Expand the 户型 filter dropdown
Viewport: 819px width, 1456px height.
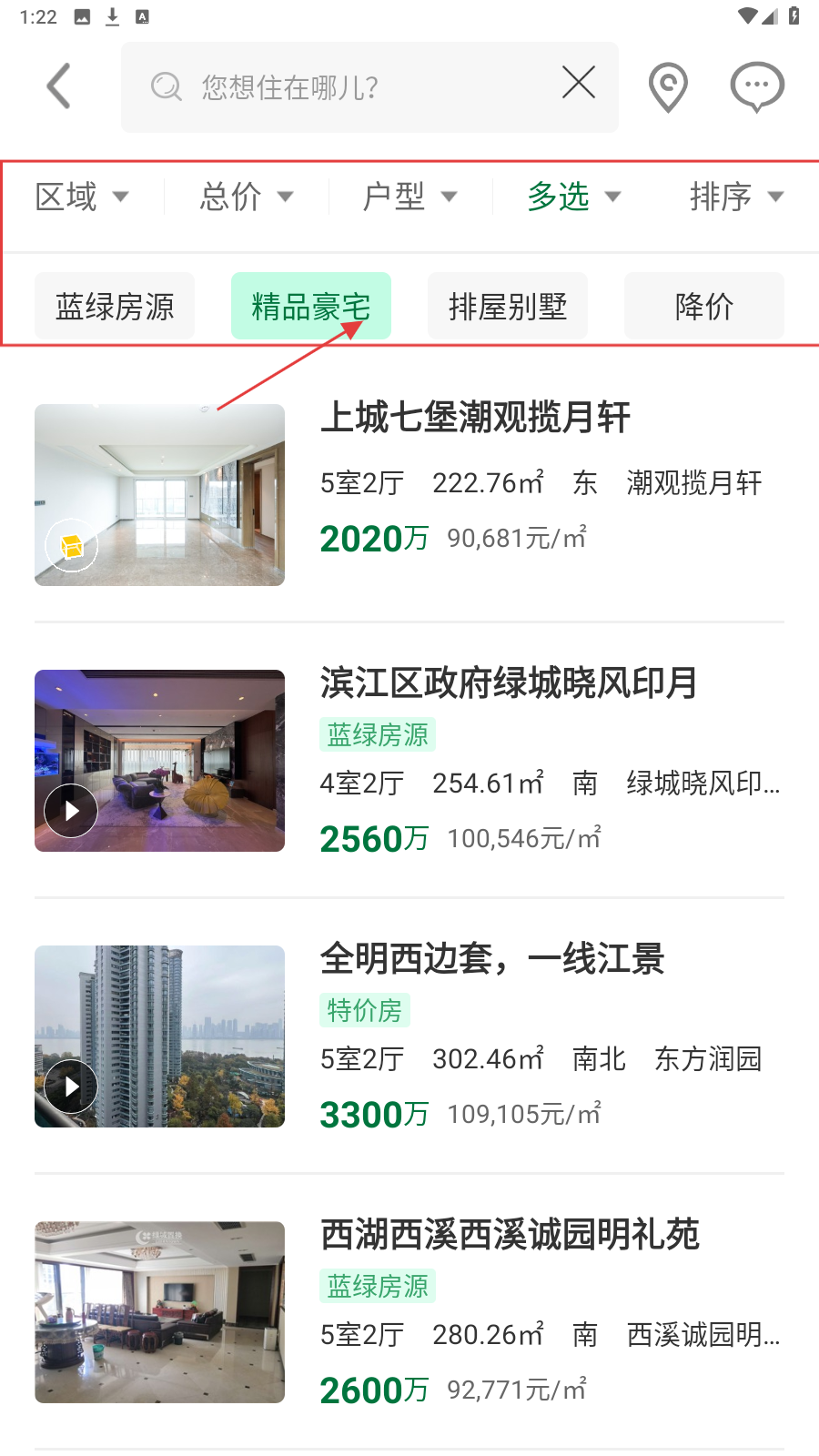[410, 197]
